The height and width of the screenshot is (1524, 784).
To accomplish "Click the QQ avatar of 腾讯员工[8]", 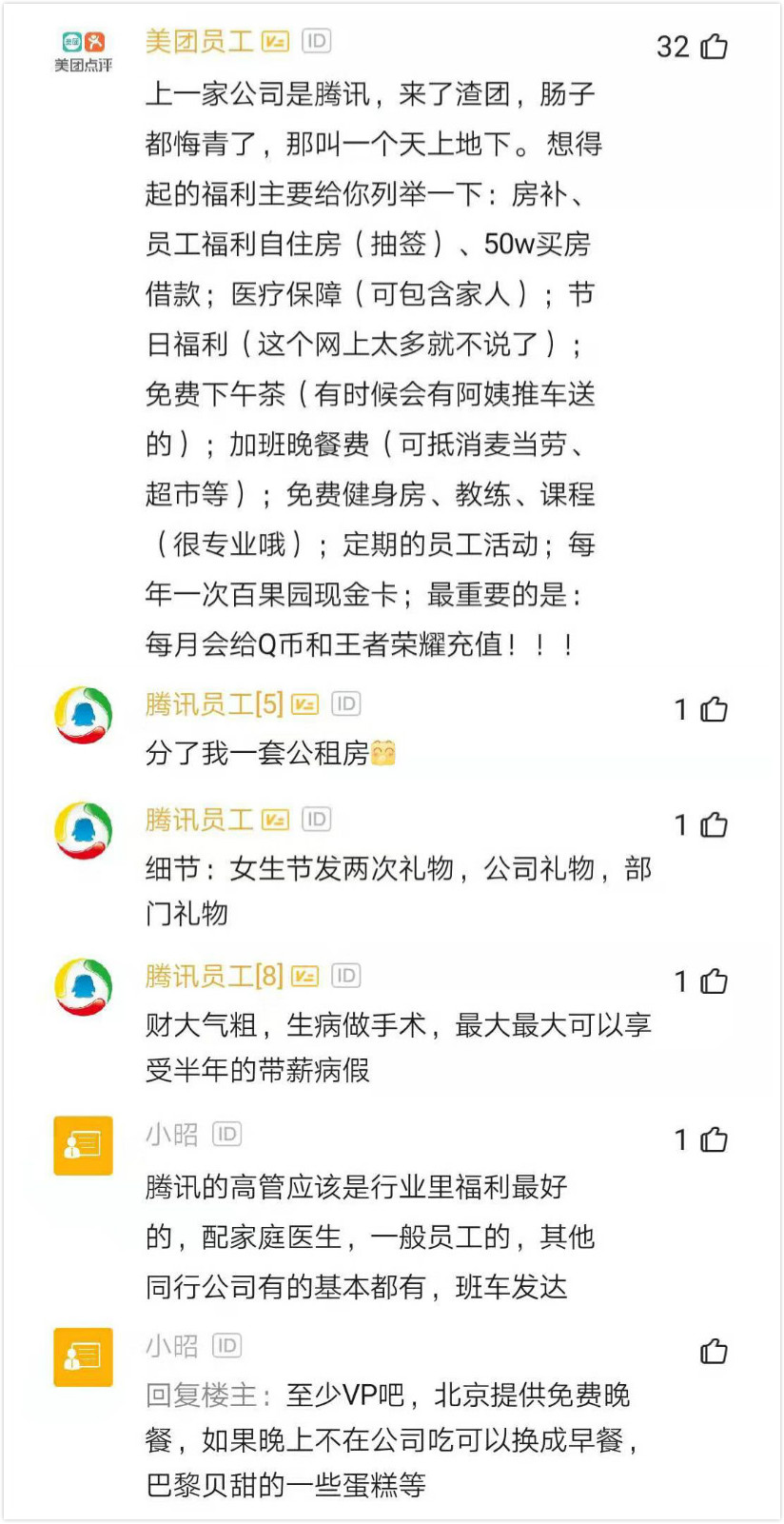I will 83,987.
